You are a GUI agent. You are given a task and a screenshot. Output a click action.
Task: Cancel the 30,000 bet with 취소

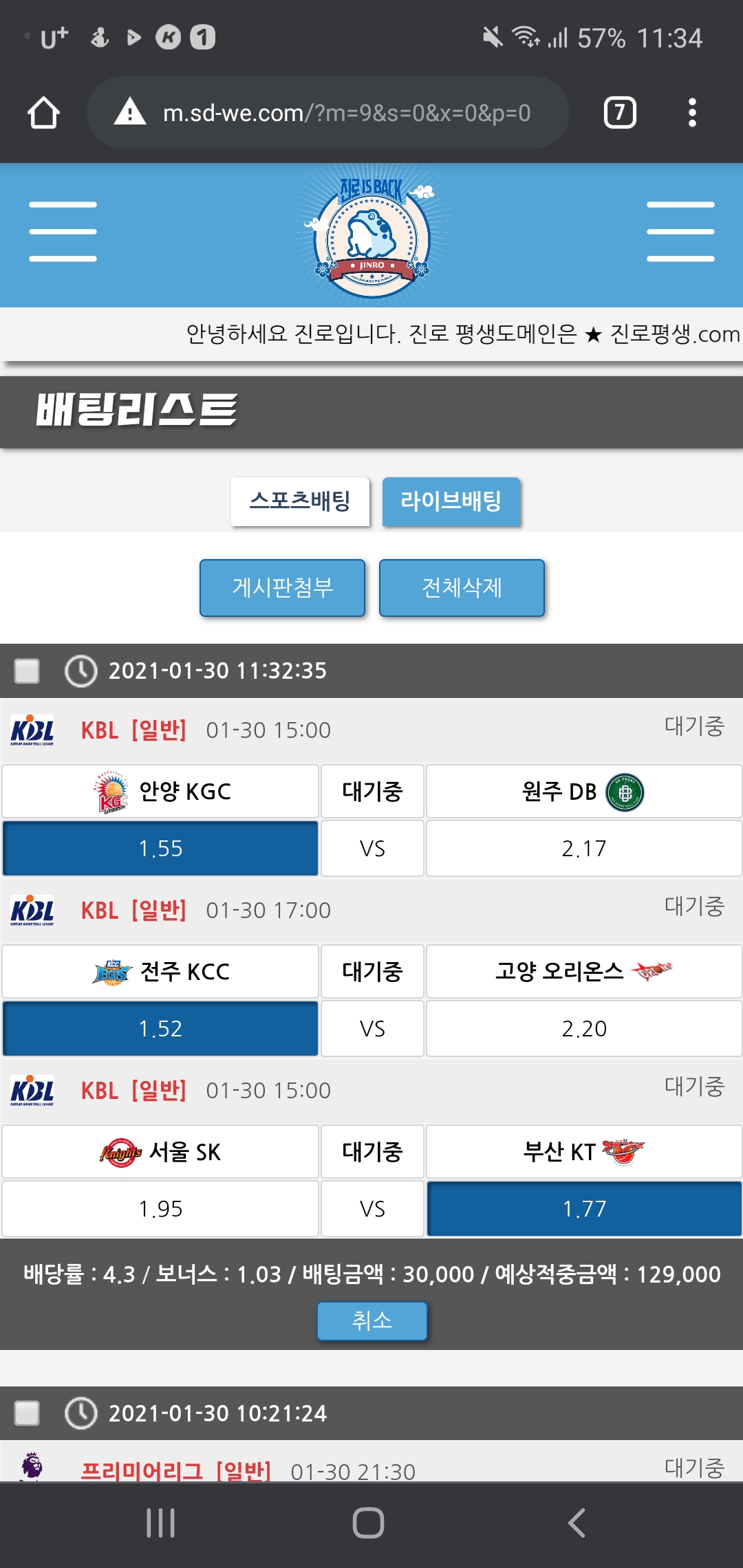(371, 1320)
